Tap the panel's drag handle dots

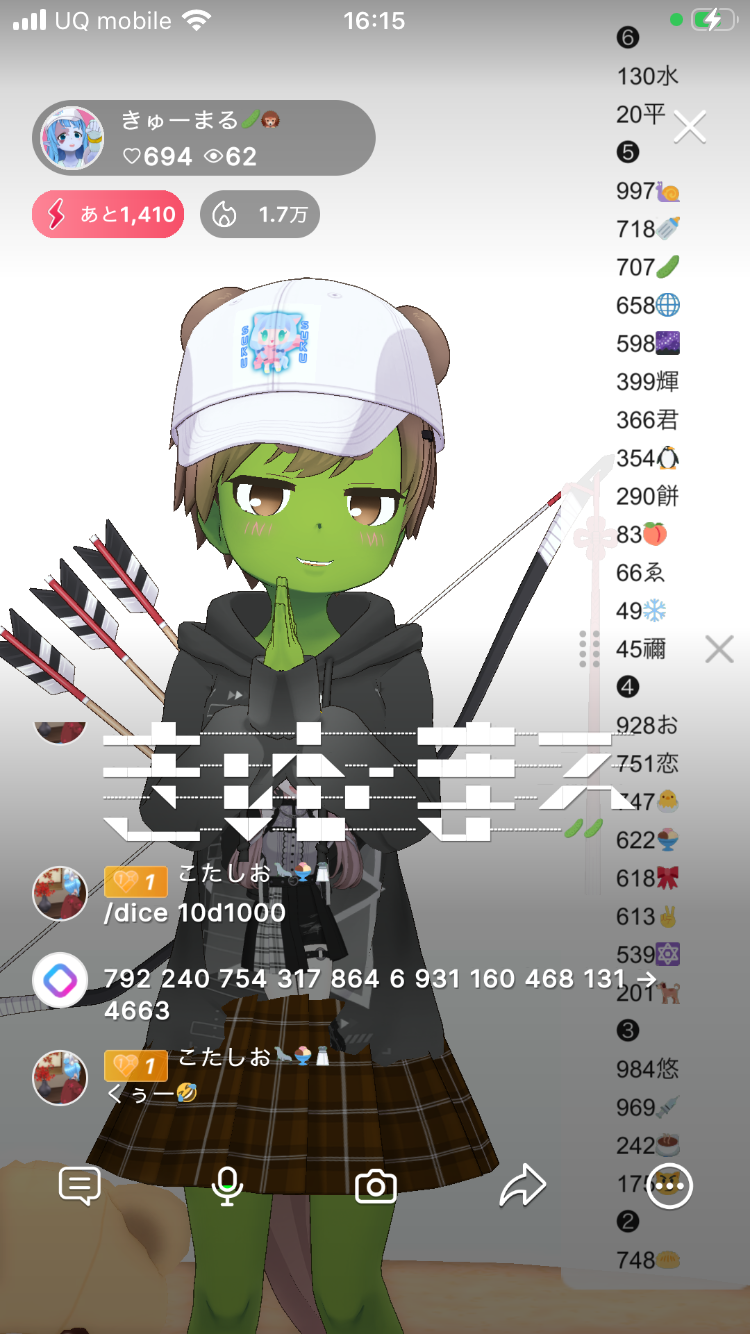589,649
